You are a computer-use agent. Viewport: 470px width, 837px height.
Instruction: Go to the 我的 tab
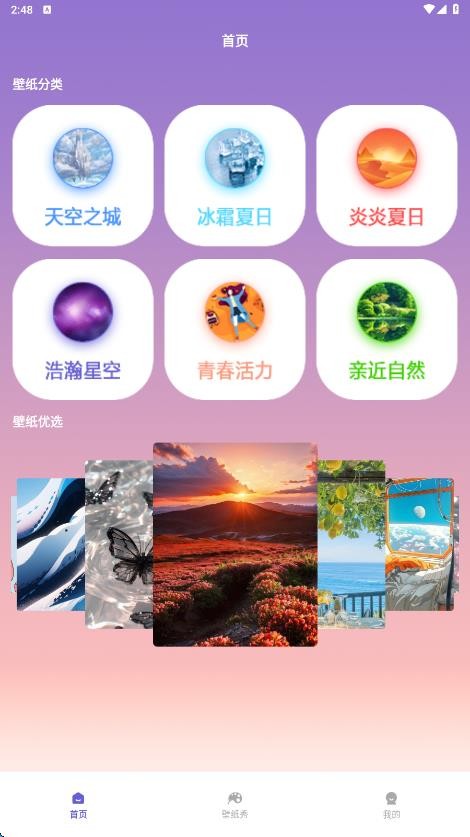391,806
